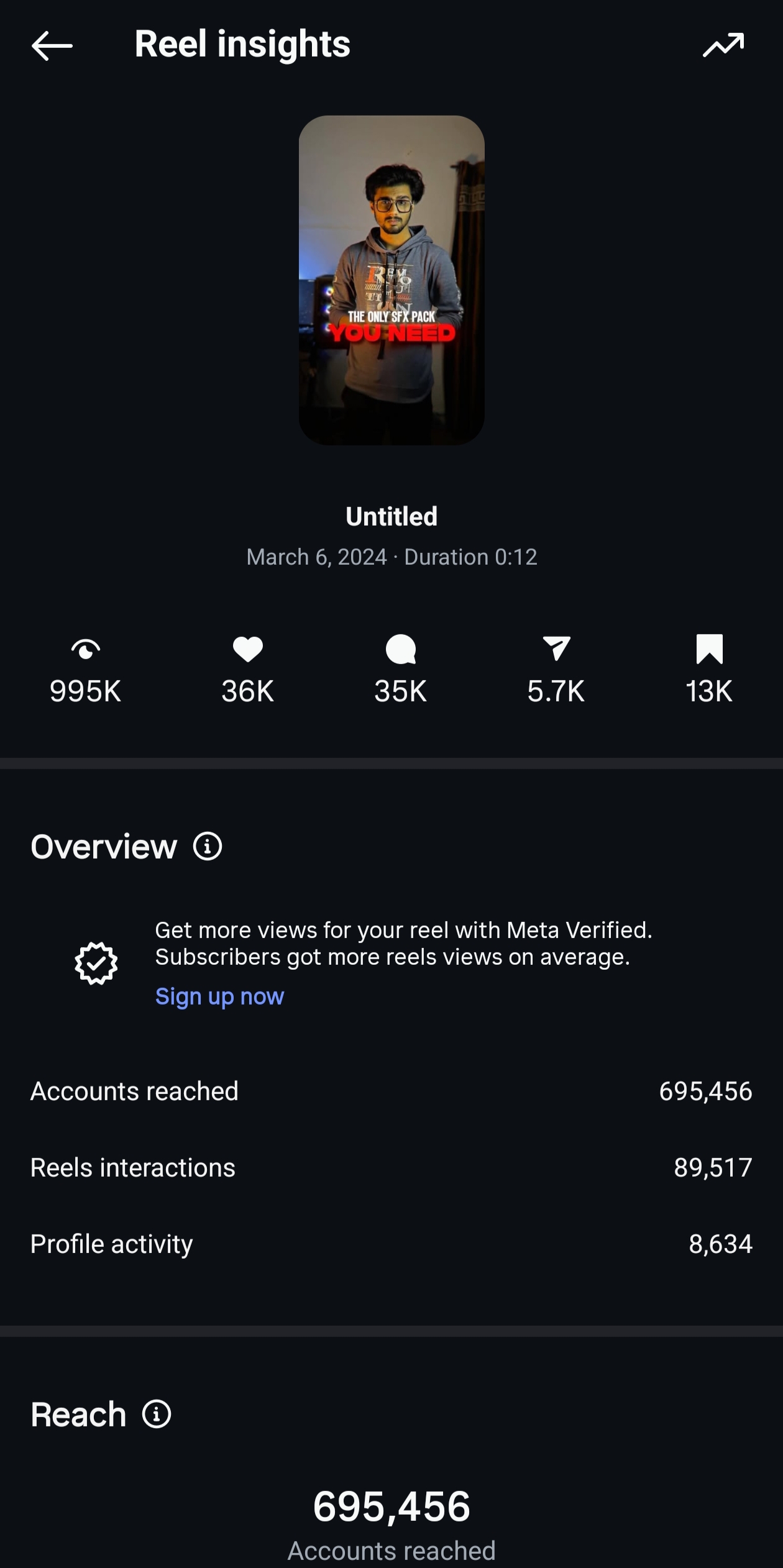Click the Untitled reel title
The image size is (783, 1568).
[391, 516]
